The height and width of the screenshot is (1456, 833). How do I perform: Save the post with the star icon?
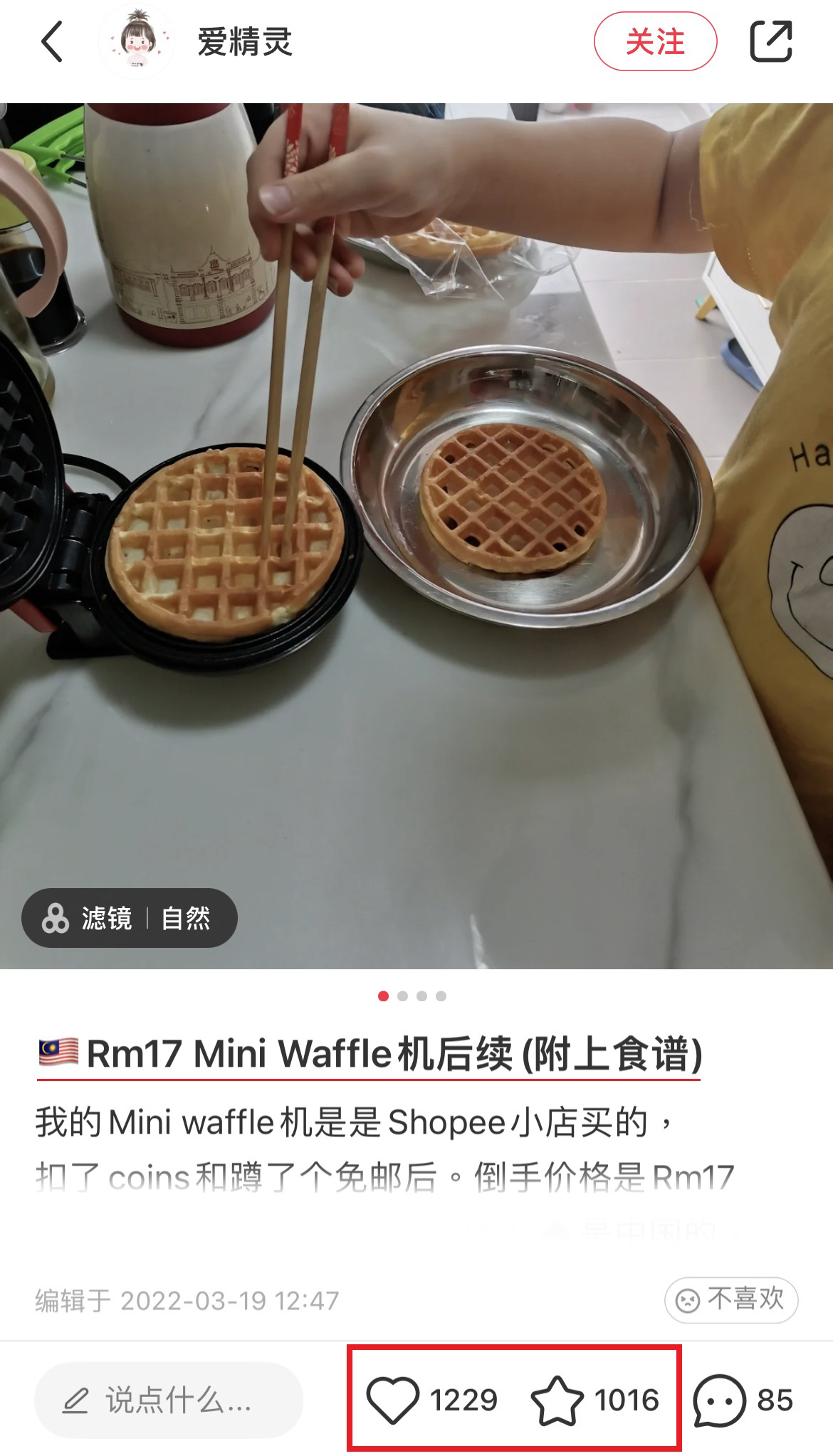click(557, 1400)
